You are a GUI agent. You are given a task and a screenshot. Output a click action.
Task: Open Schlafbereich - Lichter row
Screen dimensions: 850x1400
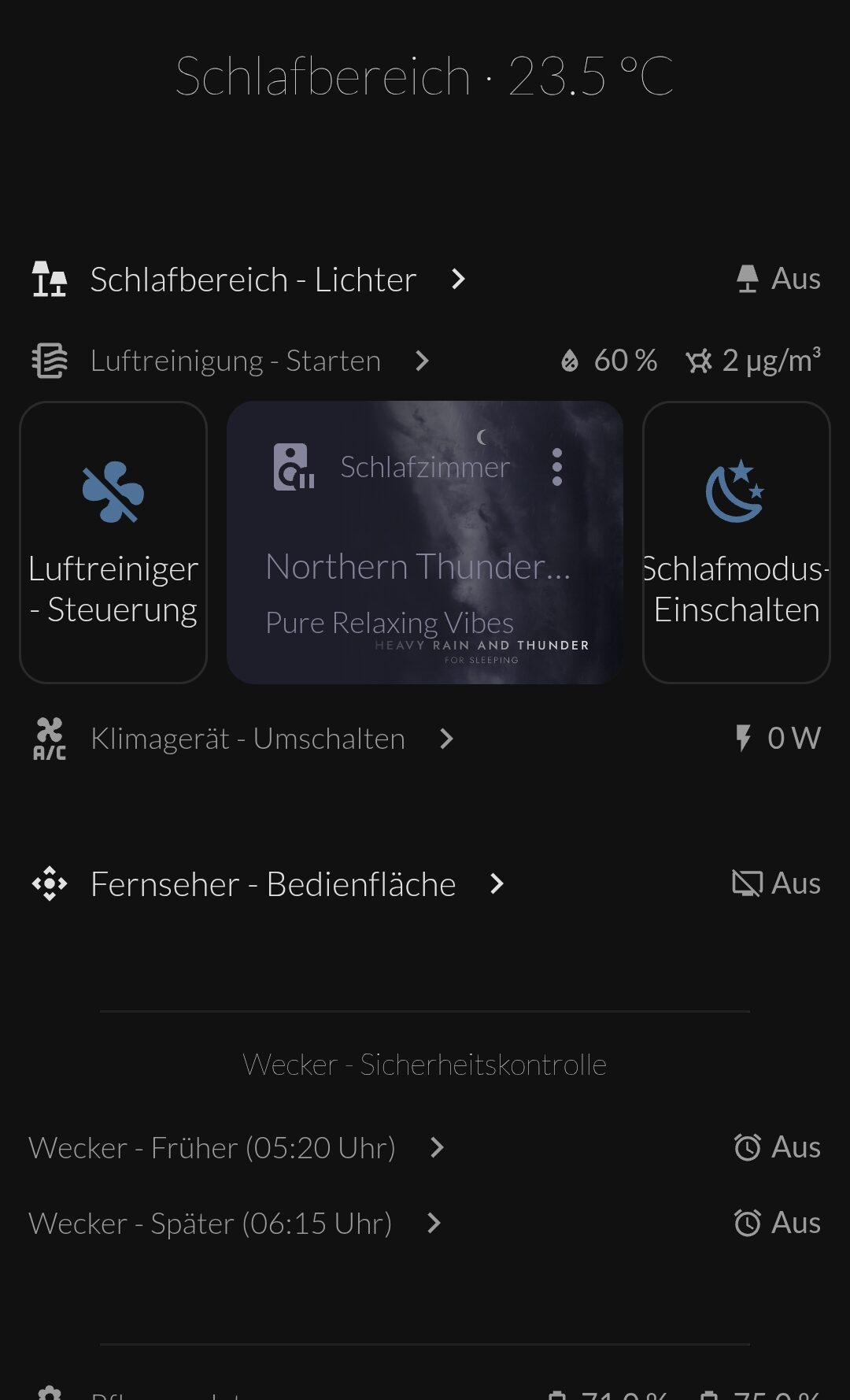(252, 280)
